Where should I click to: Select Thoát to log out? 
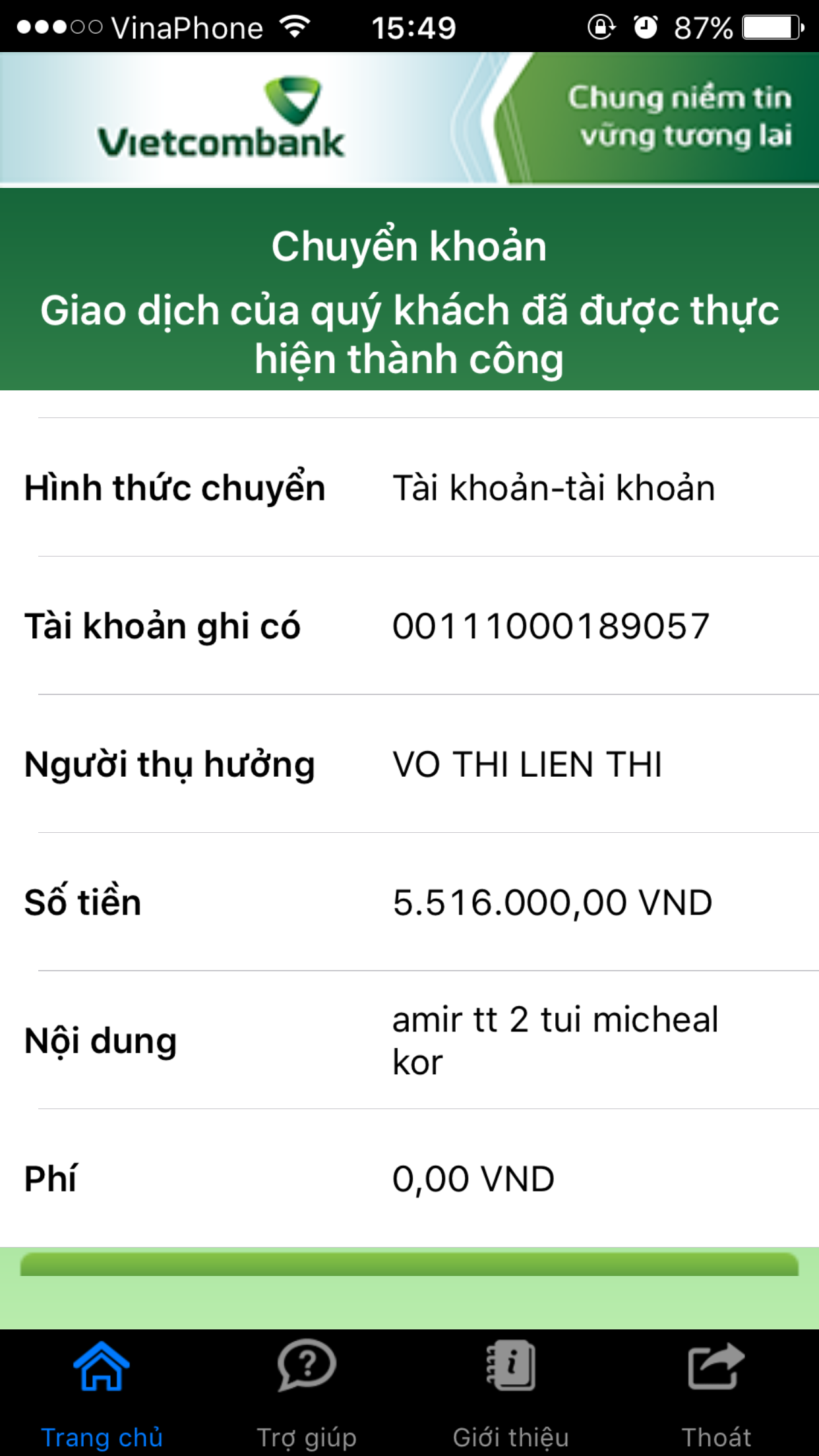coord(716,1391)
